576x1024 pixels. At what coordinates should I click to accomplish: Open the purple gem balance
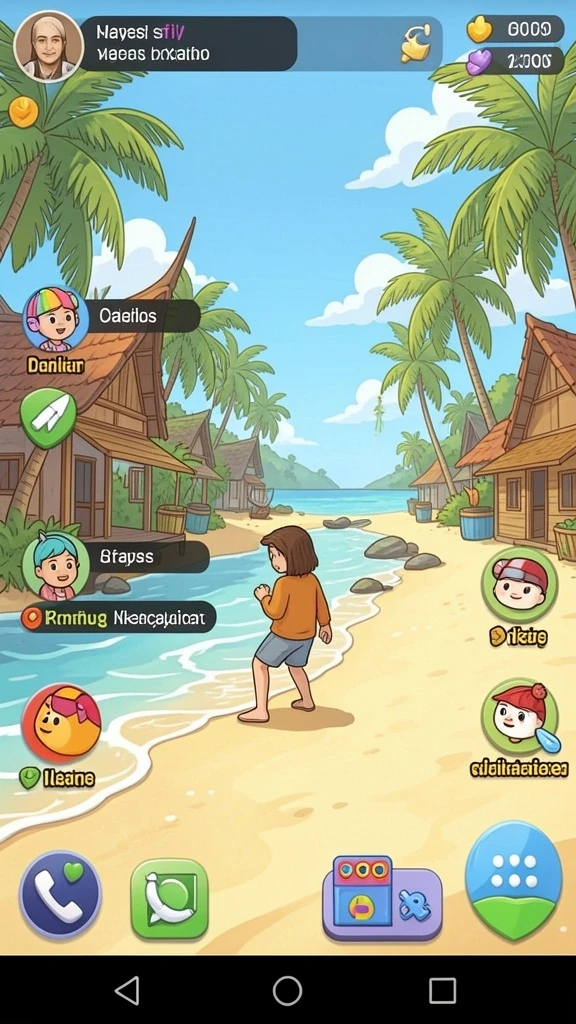tap(515, 61)
